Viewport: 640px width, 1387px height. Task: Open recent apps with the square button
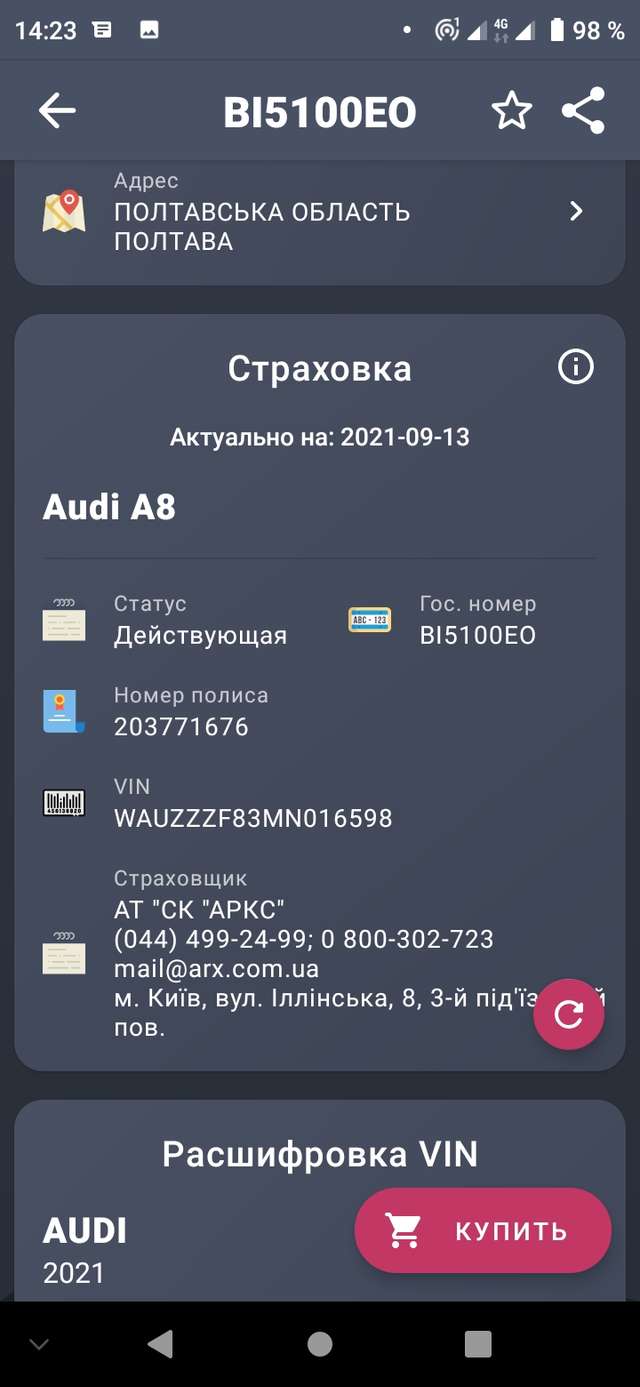[x=478, y=1344]
